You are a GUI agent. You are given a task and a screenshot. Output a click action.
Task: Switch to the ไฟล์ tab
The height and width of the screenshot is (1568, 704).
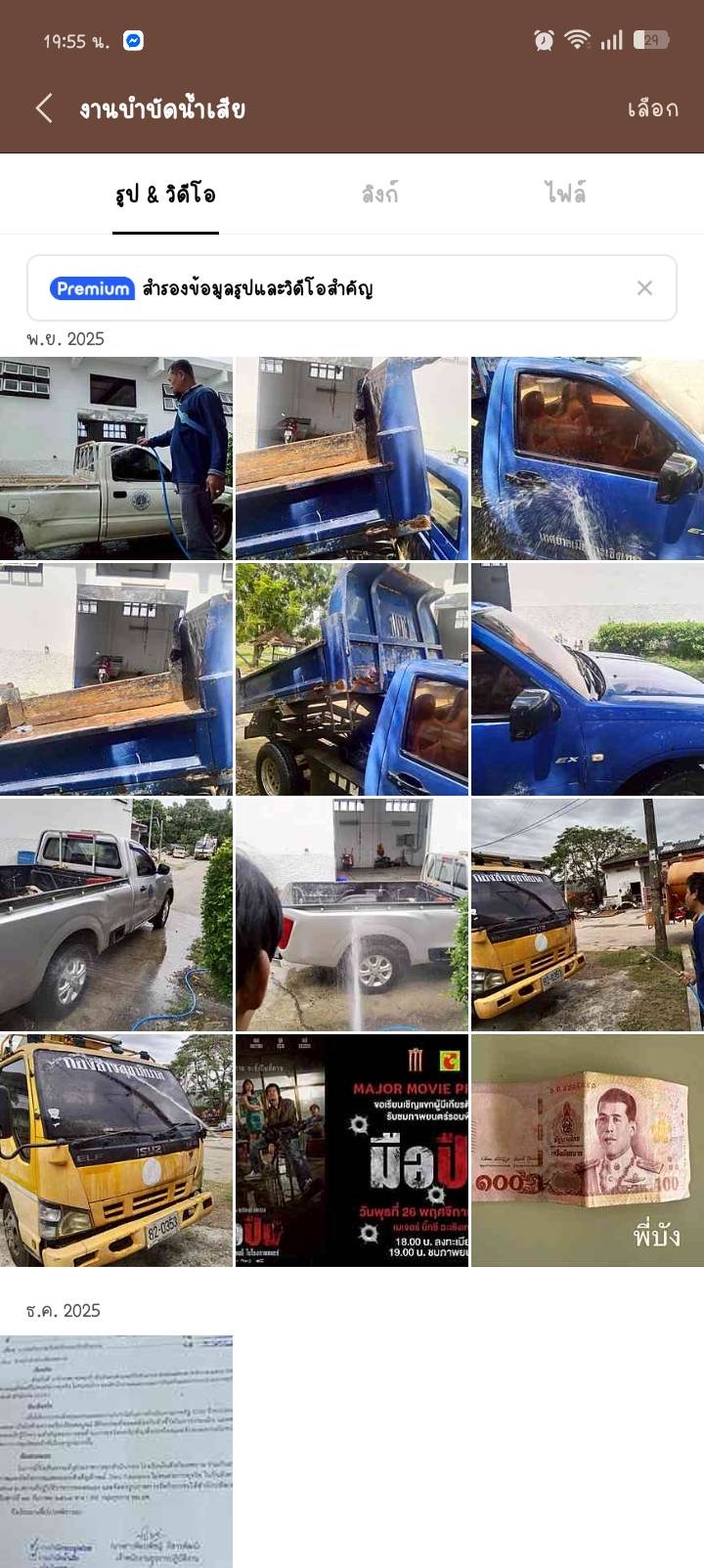(x=565, y=194)
